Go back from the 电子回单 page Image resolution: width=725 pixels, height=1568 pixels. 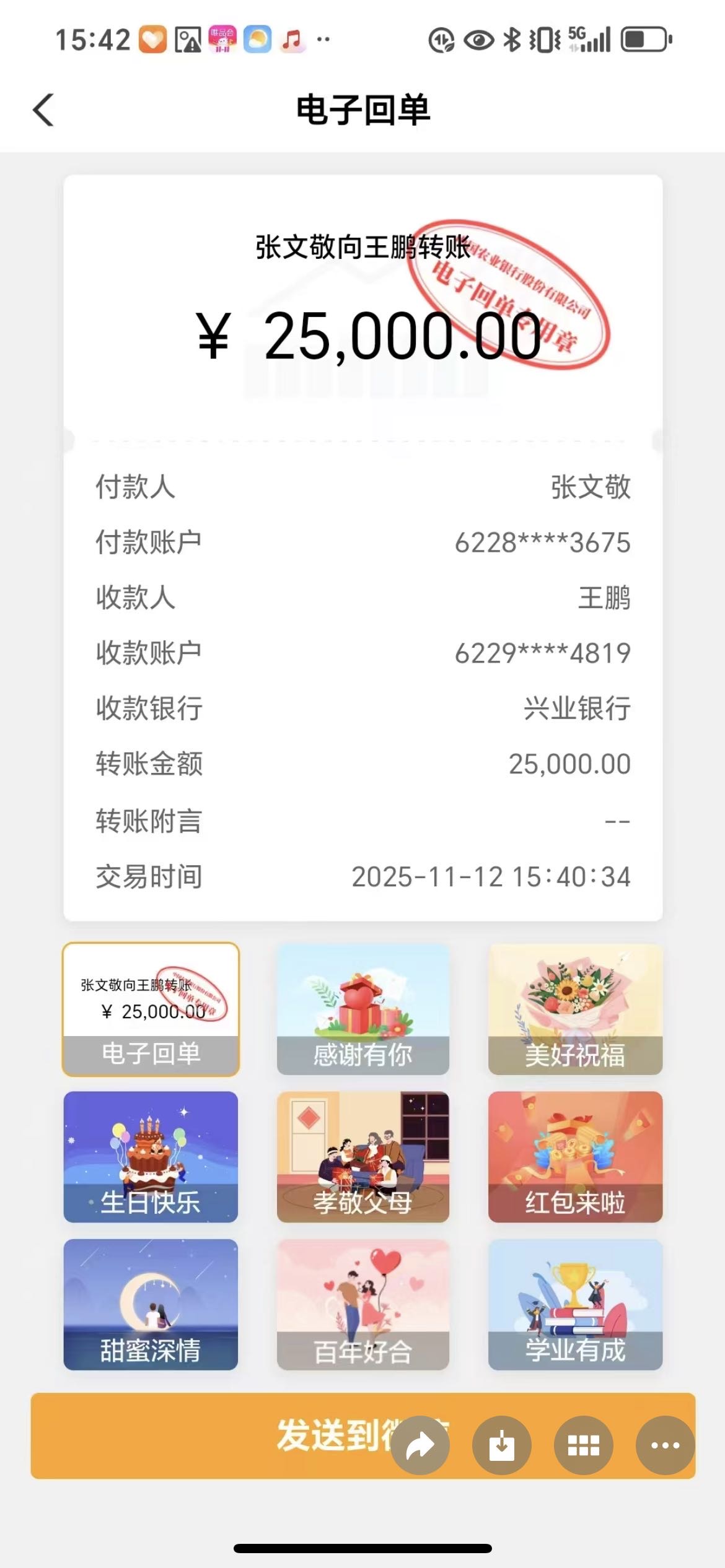[x=43, y=110]
